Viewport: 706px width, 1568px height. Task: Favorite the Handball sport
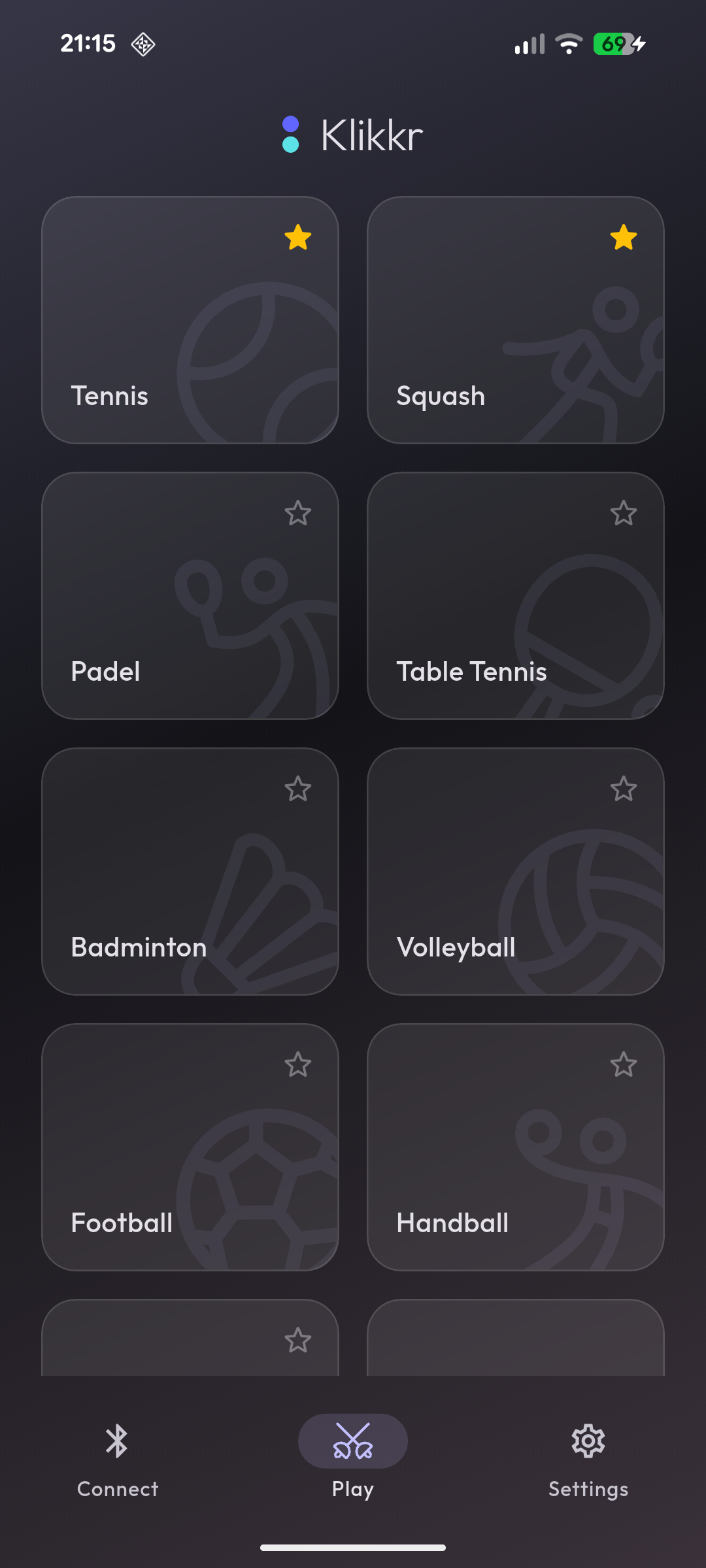(624, 1065)
